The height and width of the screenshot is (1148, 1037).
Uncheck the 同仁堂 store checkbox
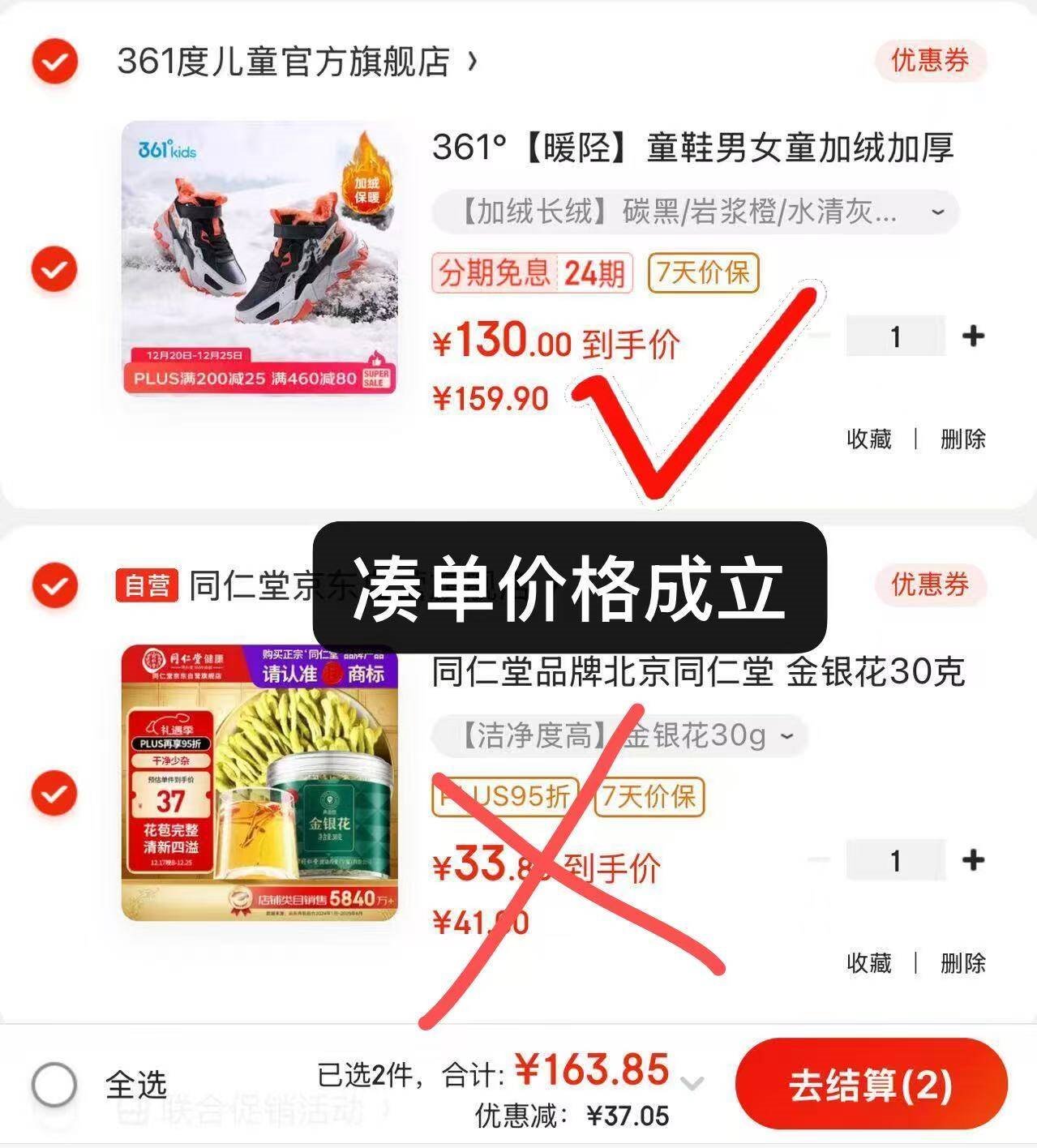pyautogui.click(x=54, y=585)
